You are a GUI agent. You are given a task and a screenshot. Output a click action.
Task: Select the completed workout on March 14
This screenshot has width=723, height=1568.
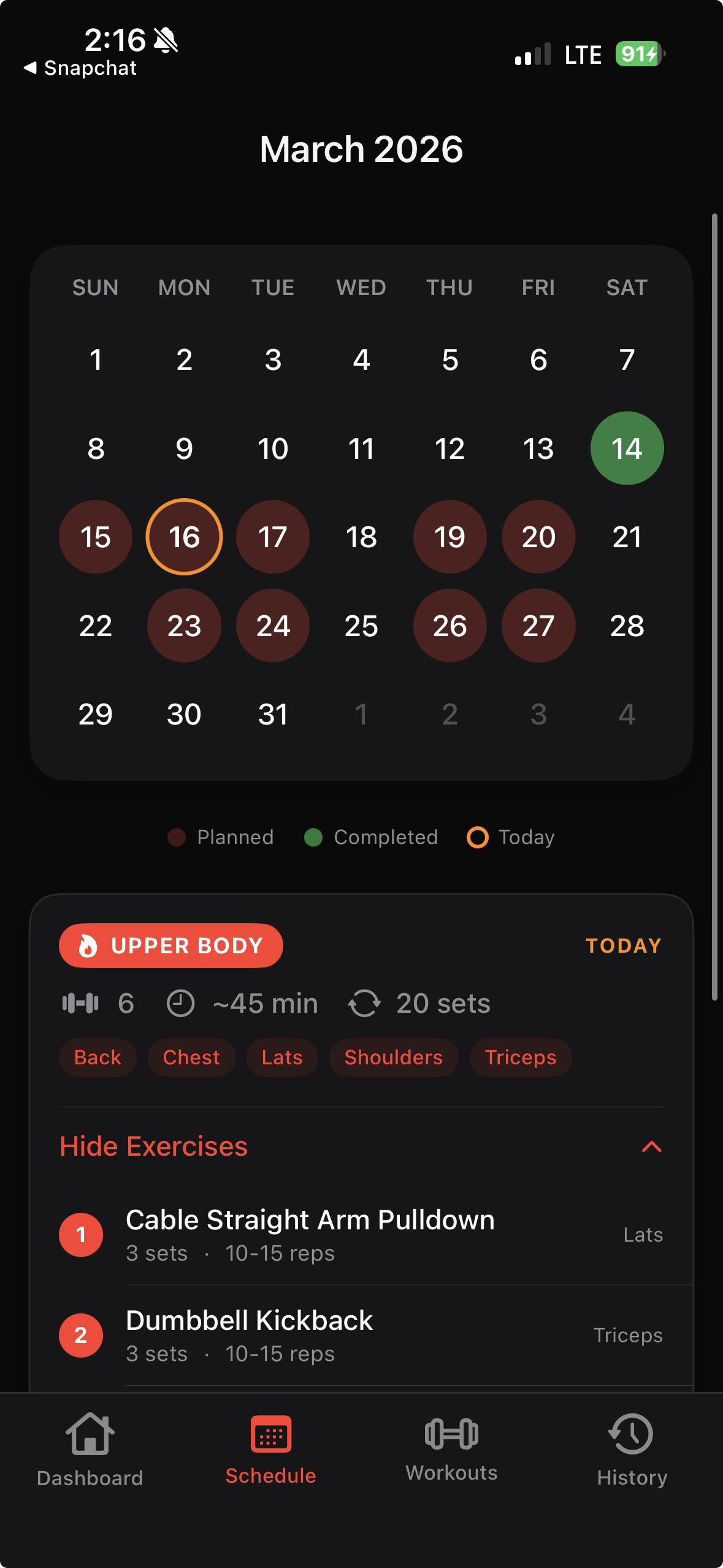[x=626, y=448]
